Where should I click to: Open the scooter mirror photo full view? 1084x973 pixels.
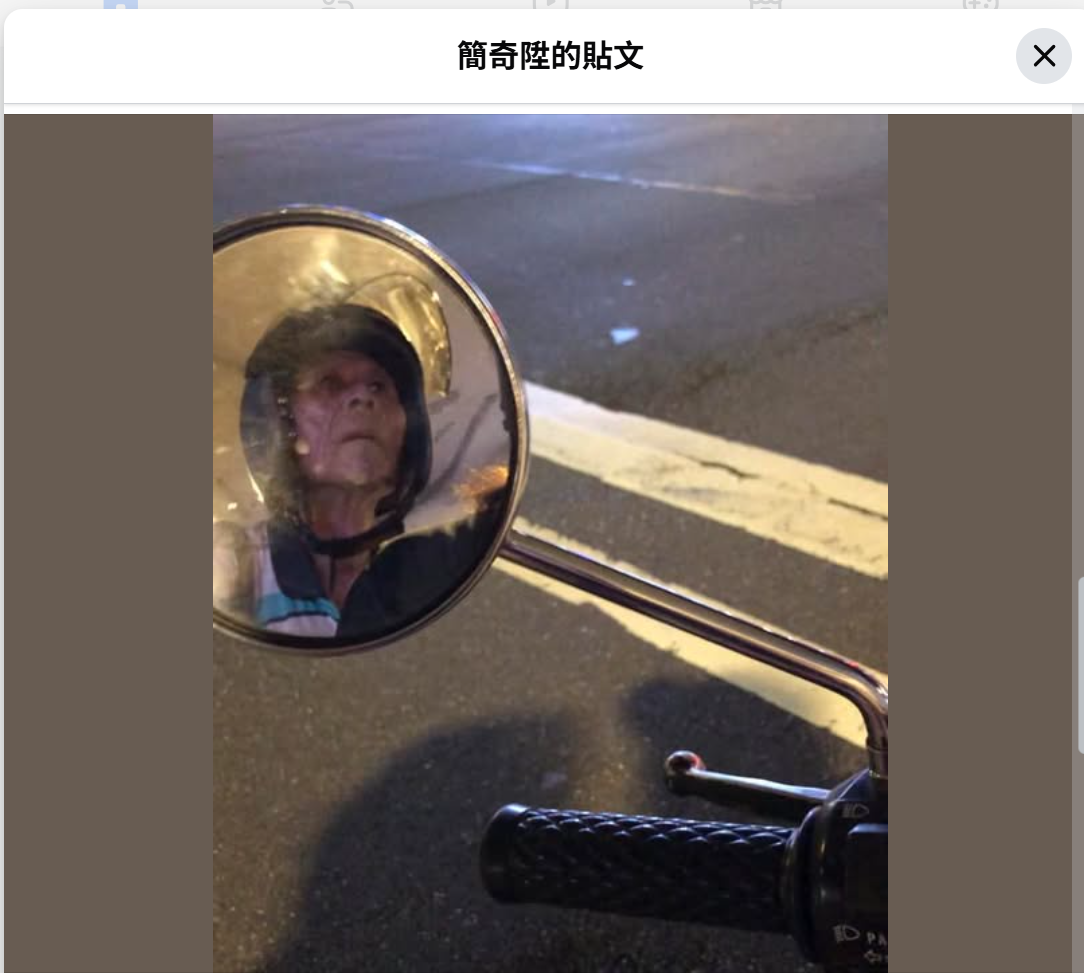tap(550, 540)
